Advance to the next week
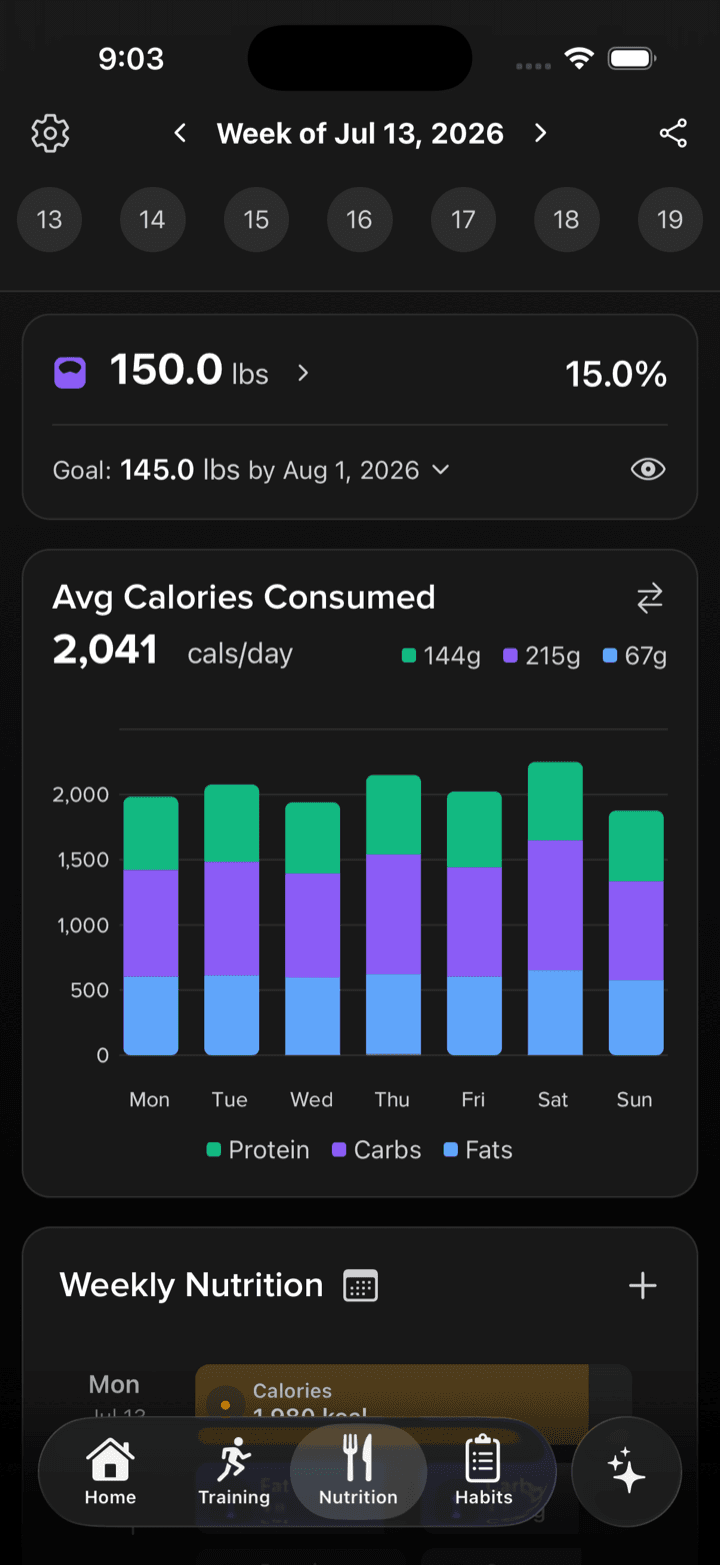This screenshot has width=720, height=1565. [x=541, y=133]
